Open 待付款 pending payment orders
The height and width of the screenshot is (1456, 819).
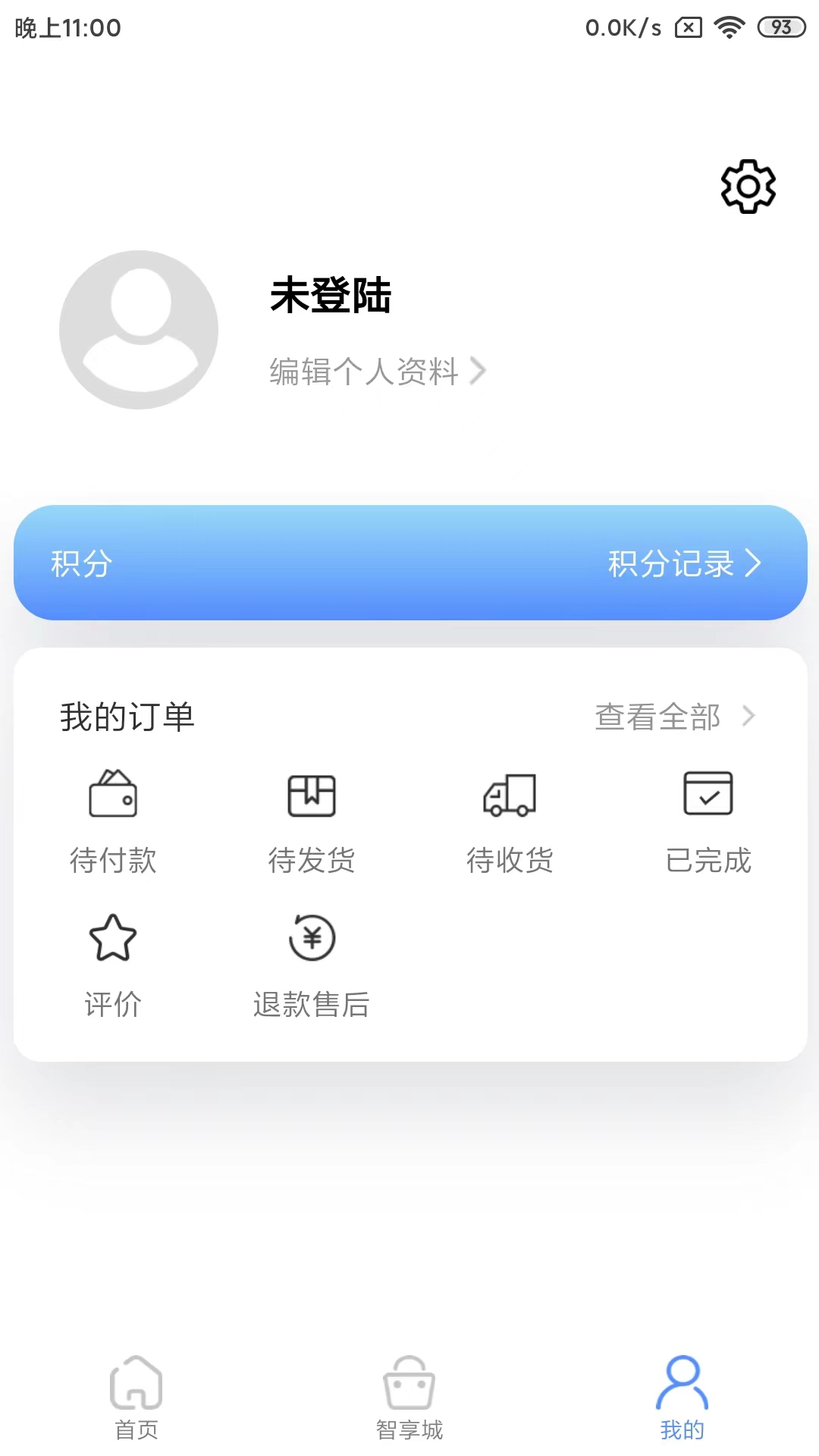click(x=113, y=821)
